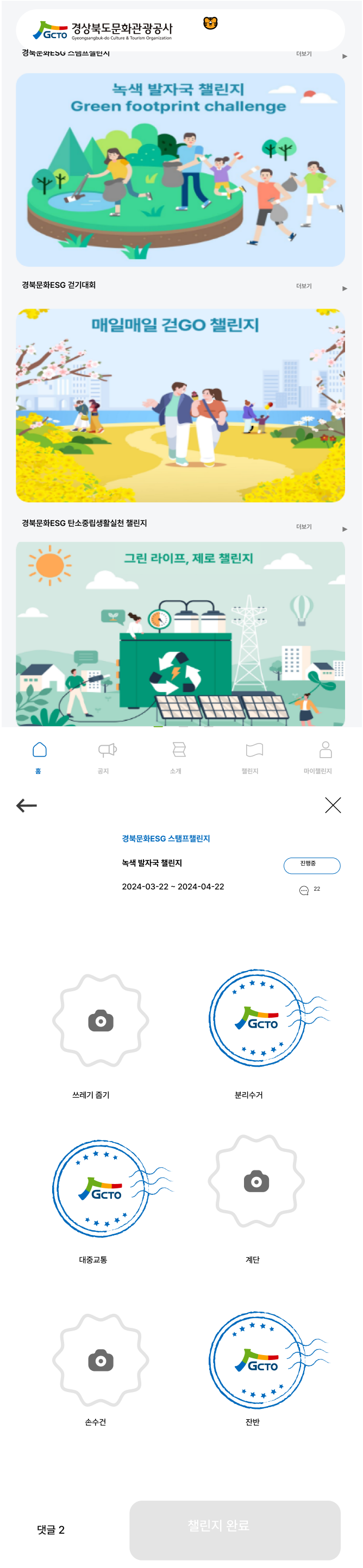
Task: Open the 분리수거 completed stamp
Action: click(x=256, y=1018)
